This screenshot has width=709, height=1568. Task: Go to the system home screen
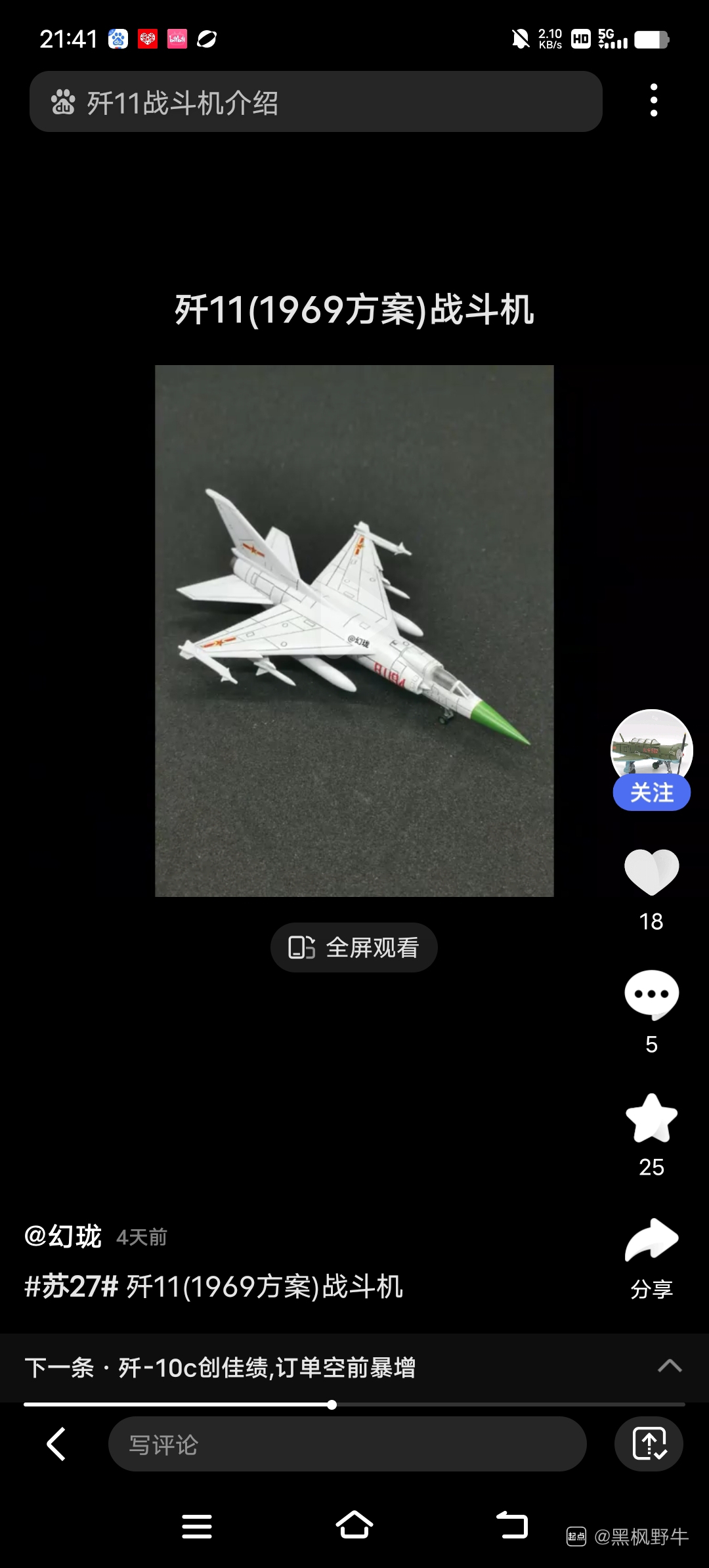coord(354,1525)
